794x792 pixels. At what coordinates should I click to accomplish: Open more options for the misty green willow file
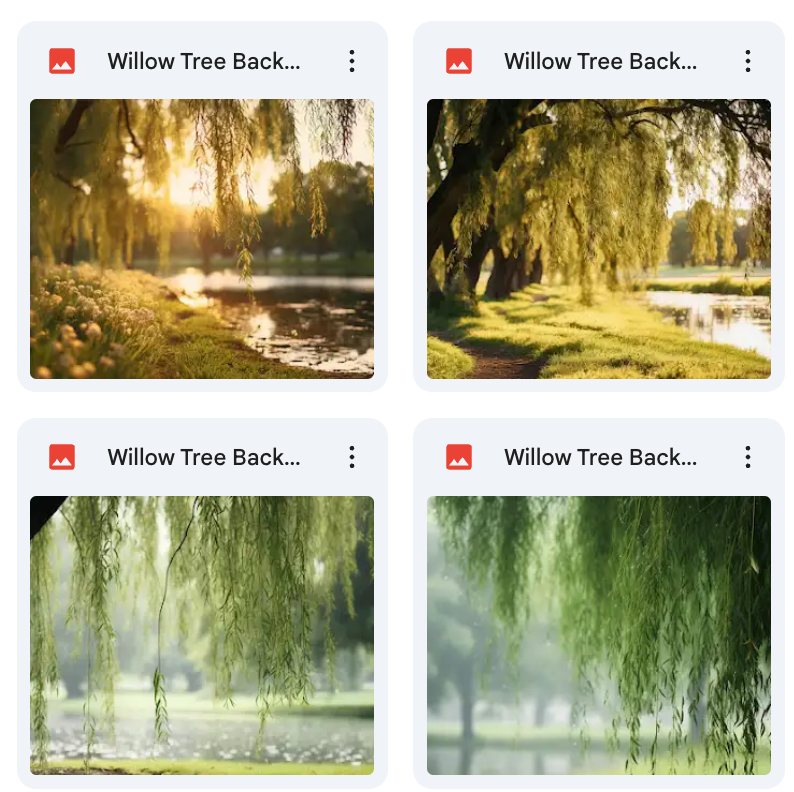click(747, 457)
